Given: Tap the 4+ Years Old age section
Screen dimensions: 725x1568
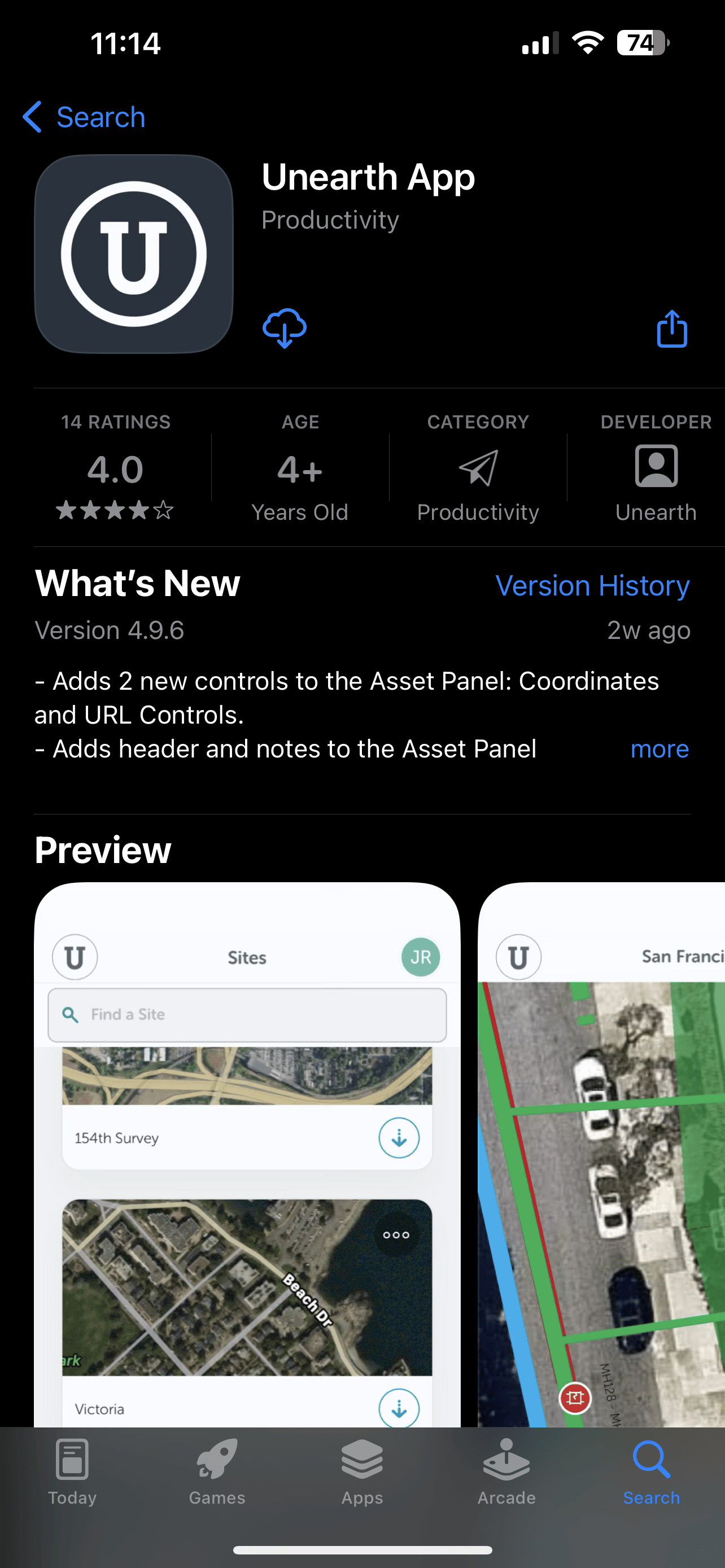Looking at the screenshot, I should point(299,481).
